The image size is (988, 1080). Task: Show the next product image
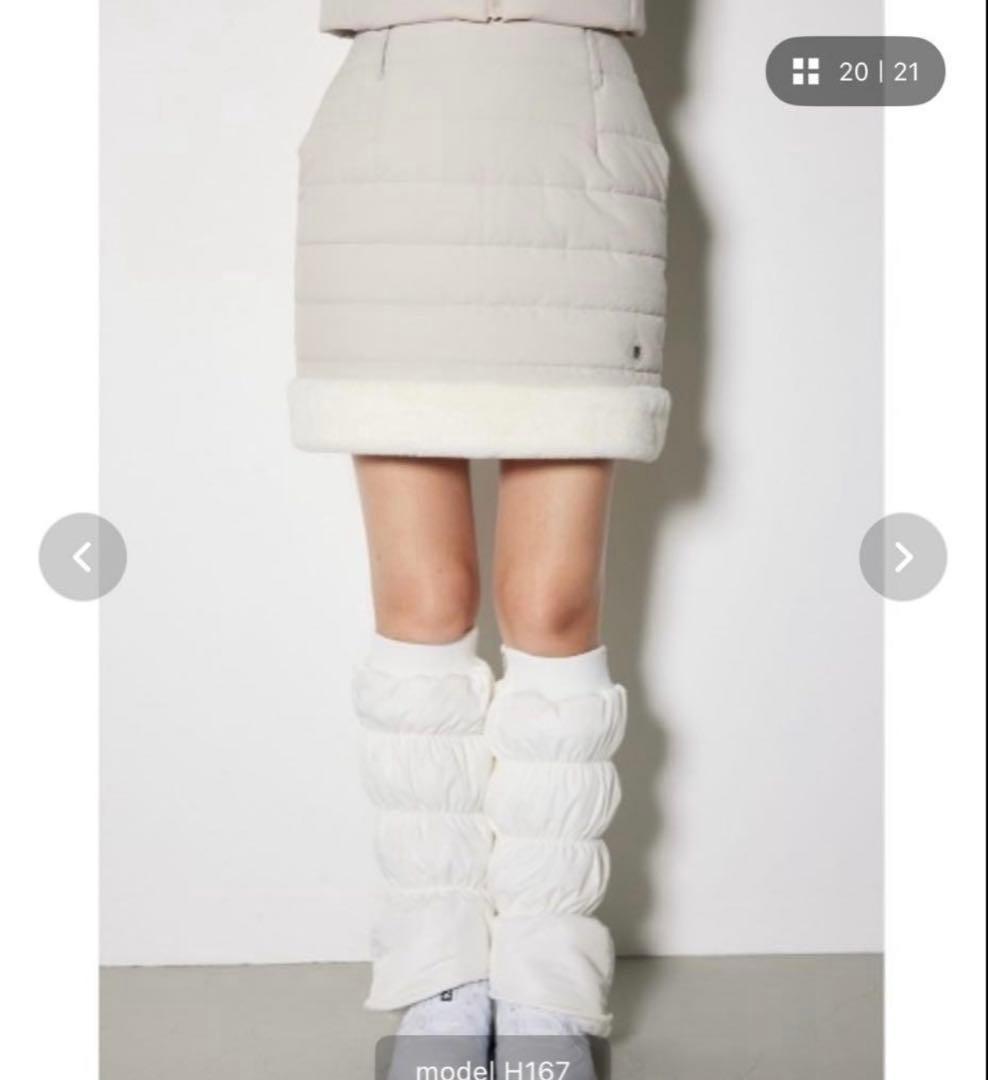pos(902,557)
